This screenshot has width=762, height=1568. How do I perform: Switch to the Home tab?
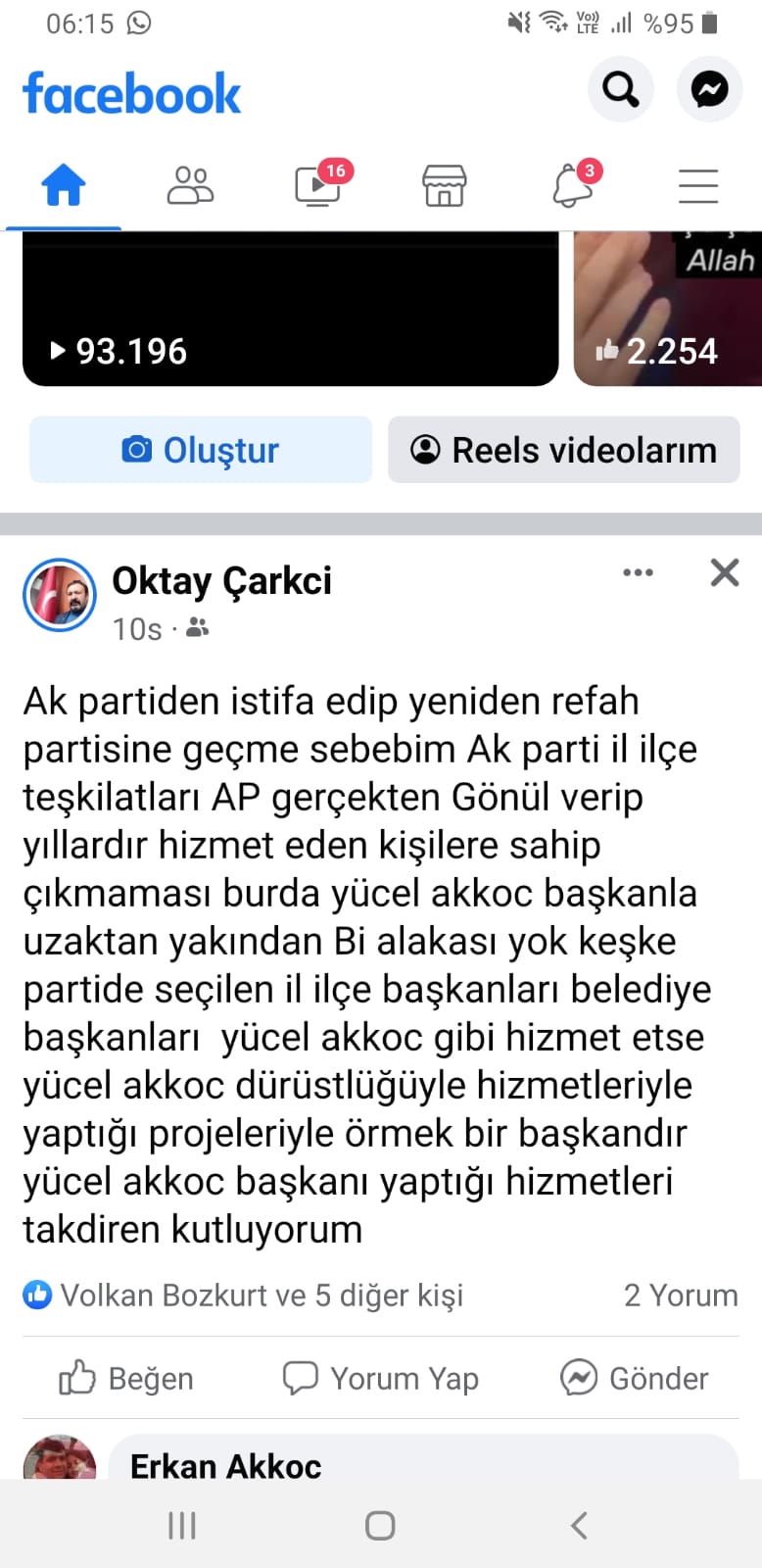click(64, 185)
